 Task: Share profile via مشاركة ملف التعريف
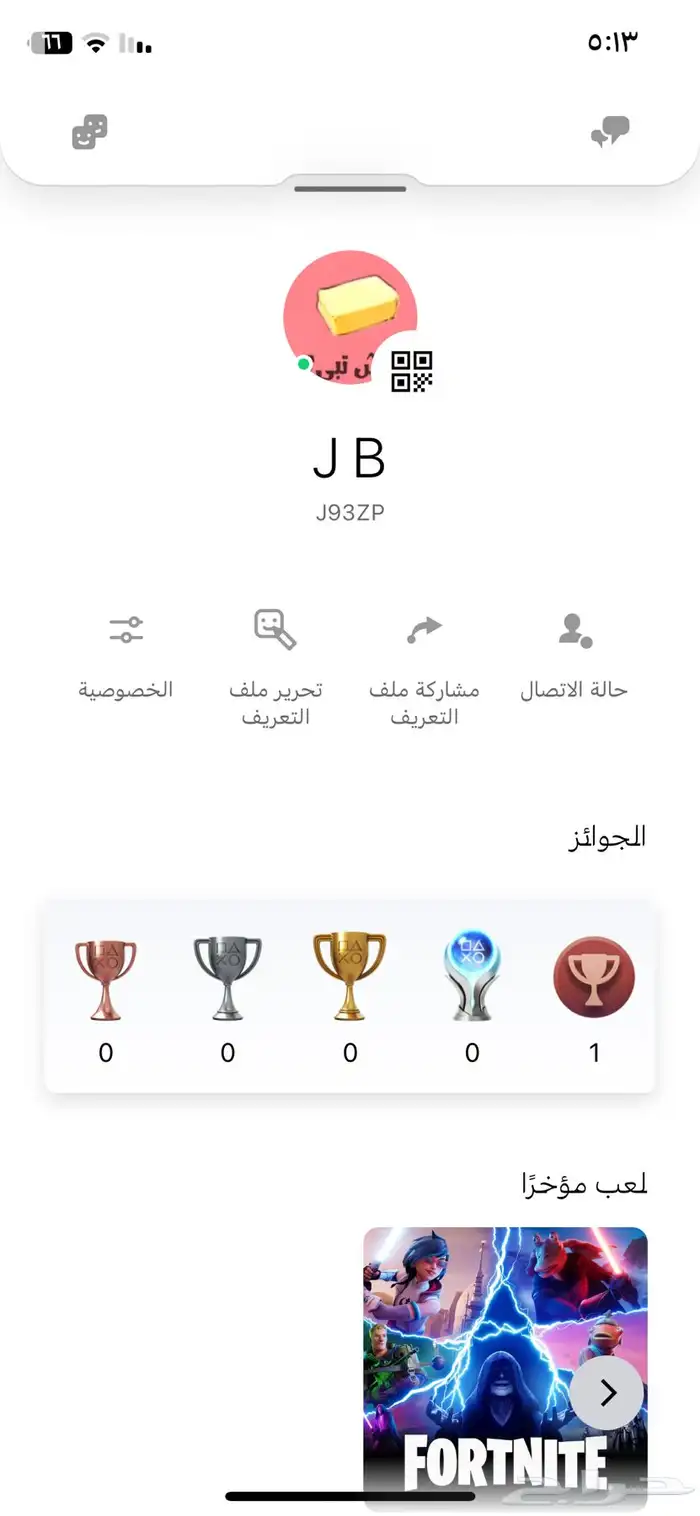click(x=424, y=667)
